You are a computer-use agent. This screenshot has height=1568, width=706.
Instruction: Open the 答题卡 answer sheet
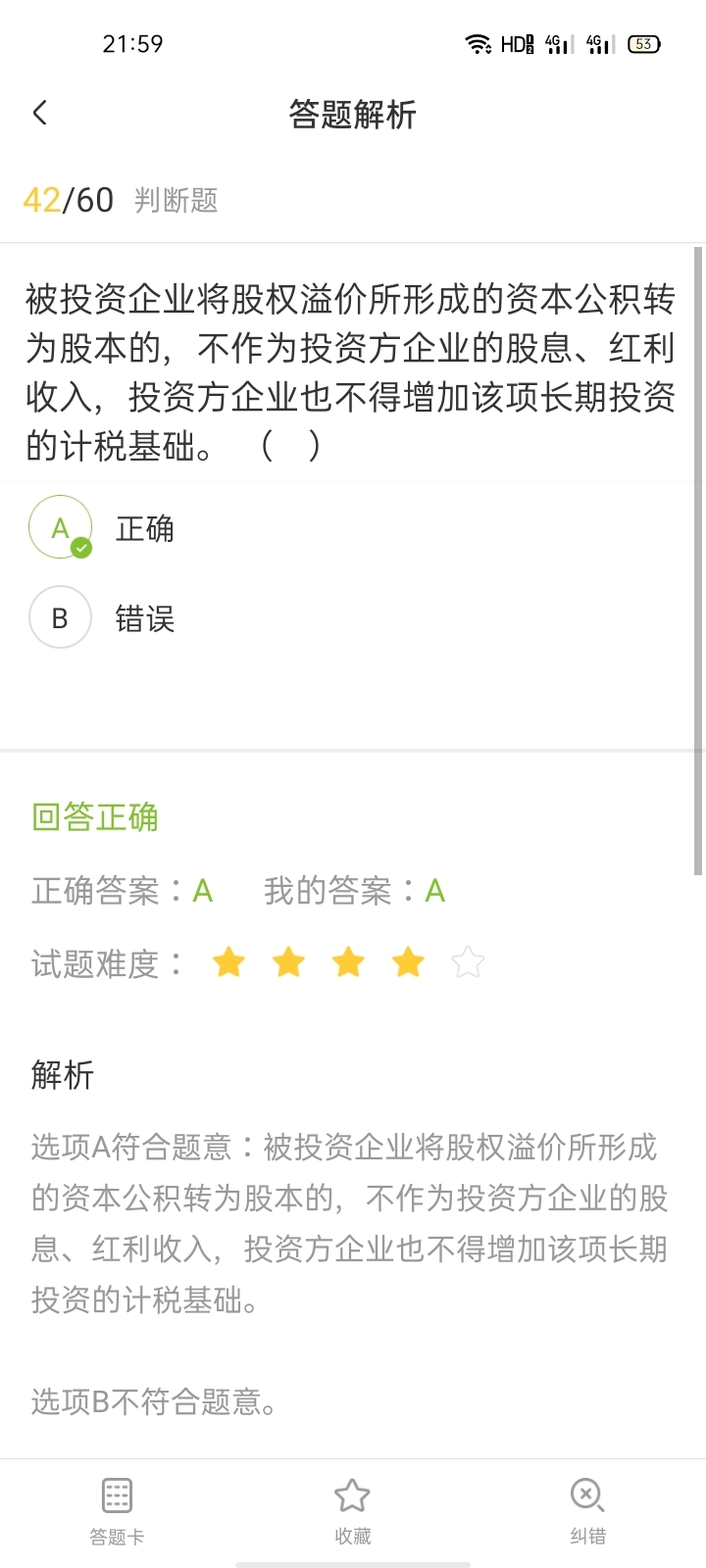pyautogui.click(x=117, y=1510)
